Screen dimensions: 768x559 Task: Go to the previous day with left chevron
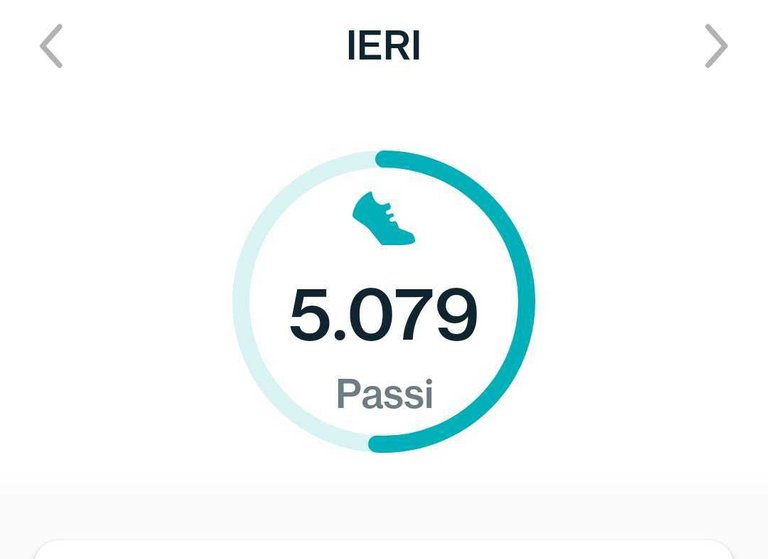(x=51, y=47)
